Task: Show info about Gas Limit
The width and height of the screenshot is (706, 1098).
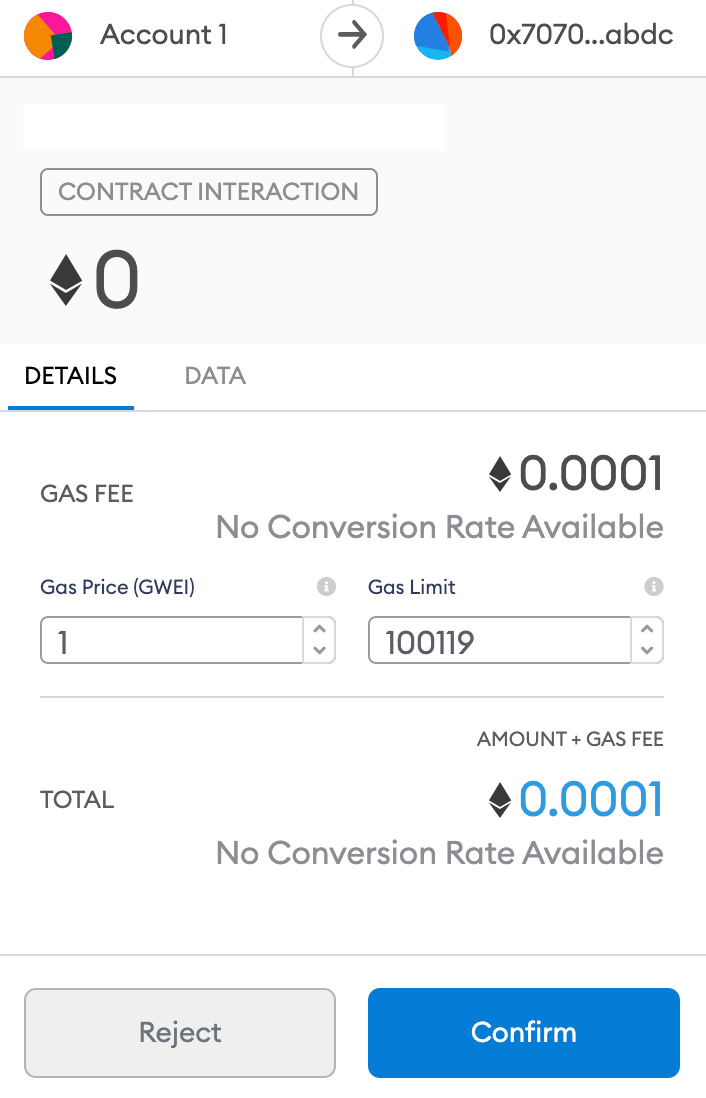Action: pyautogui.click(x=654, y=587)
